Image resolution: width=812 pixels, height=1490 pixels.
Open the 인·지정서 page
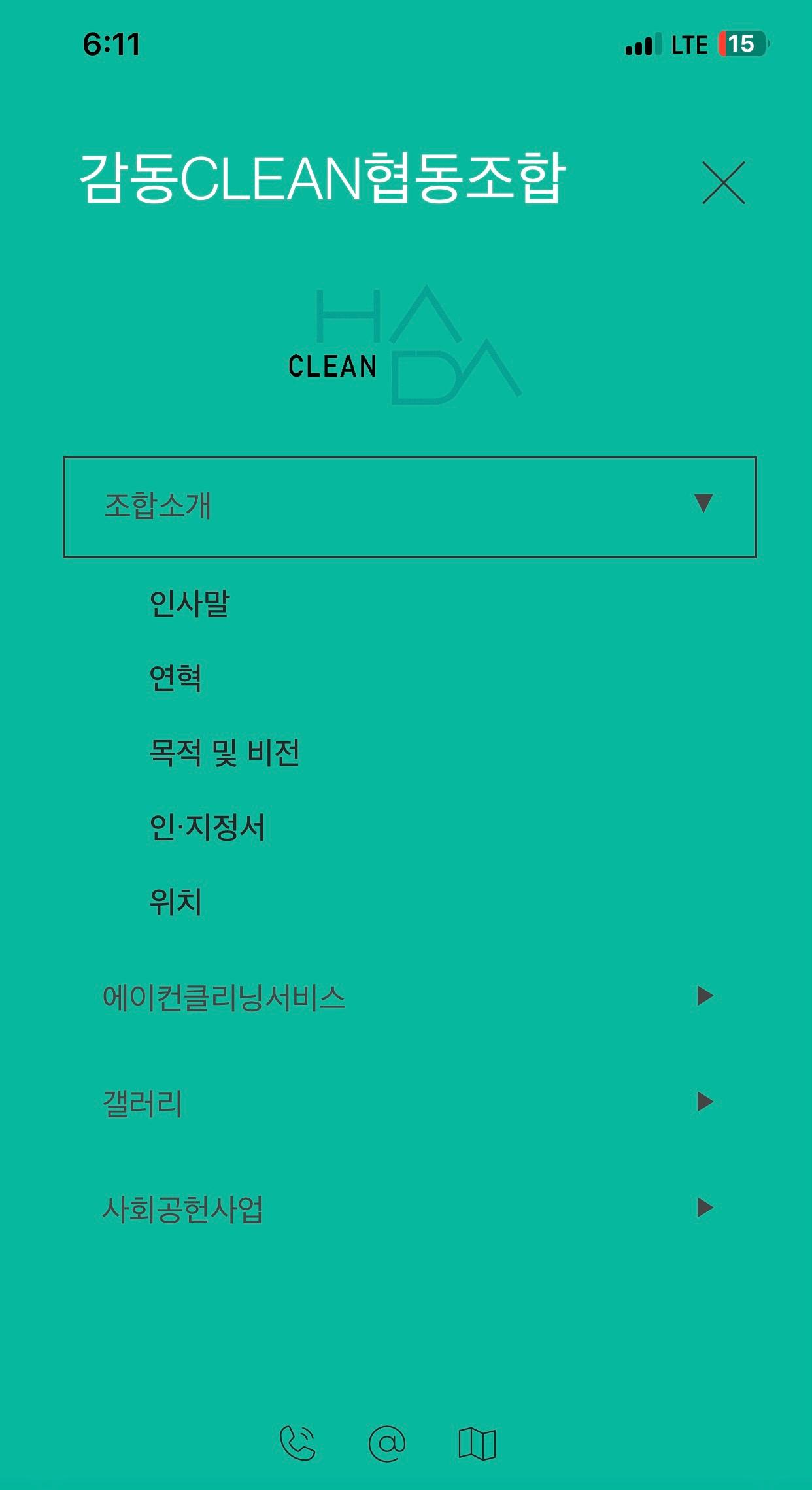click(207, 827)
